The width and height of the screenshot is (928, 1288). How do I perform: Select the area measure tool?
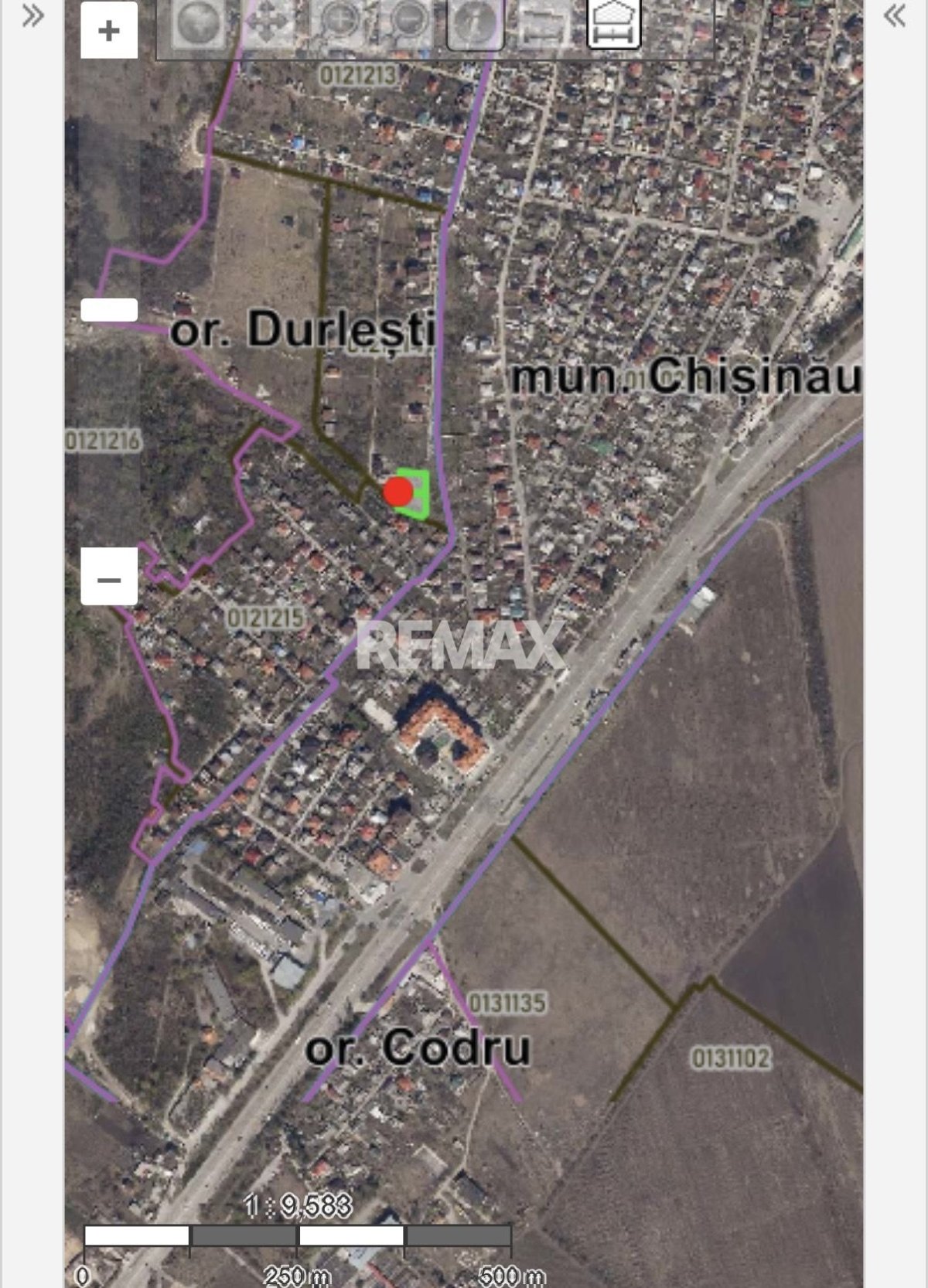click(614, 25)
